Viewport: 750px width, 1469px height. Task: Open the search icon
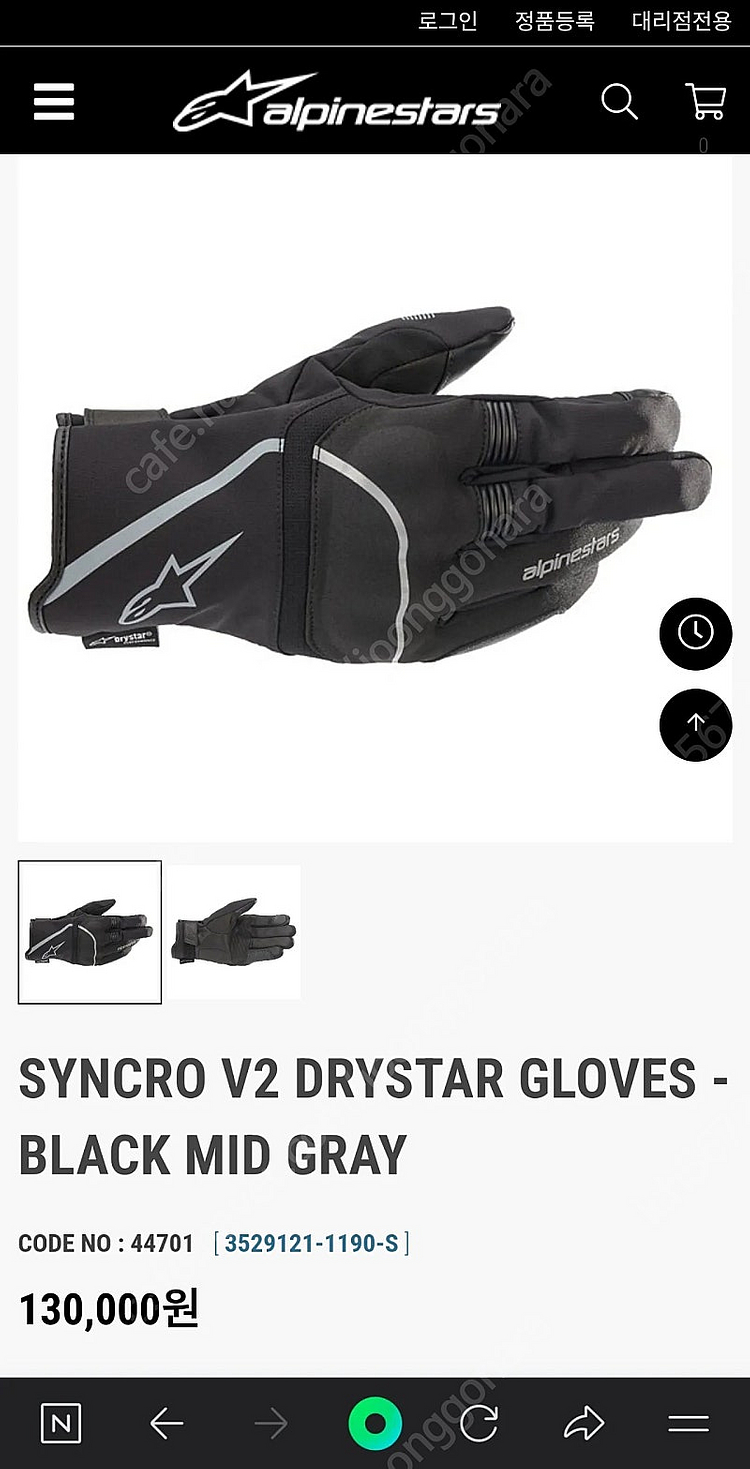[619, 101]
